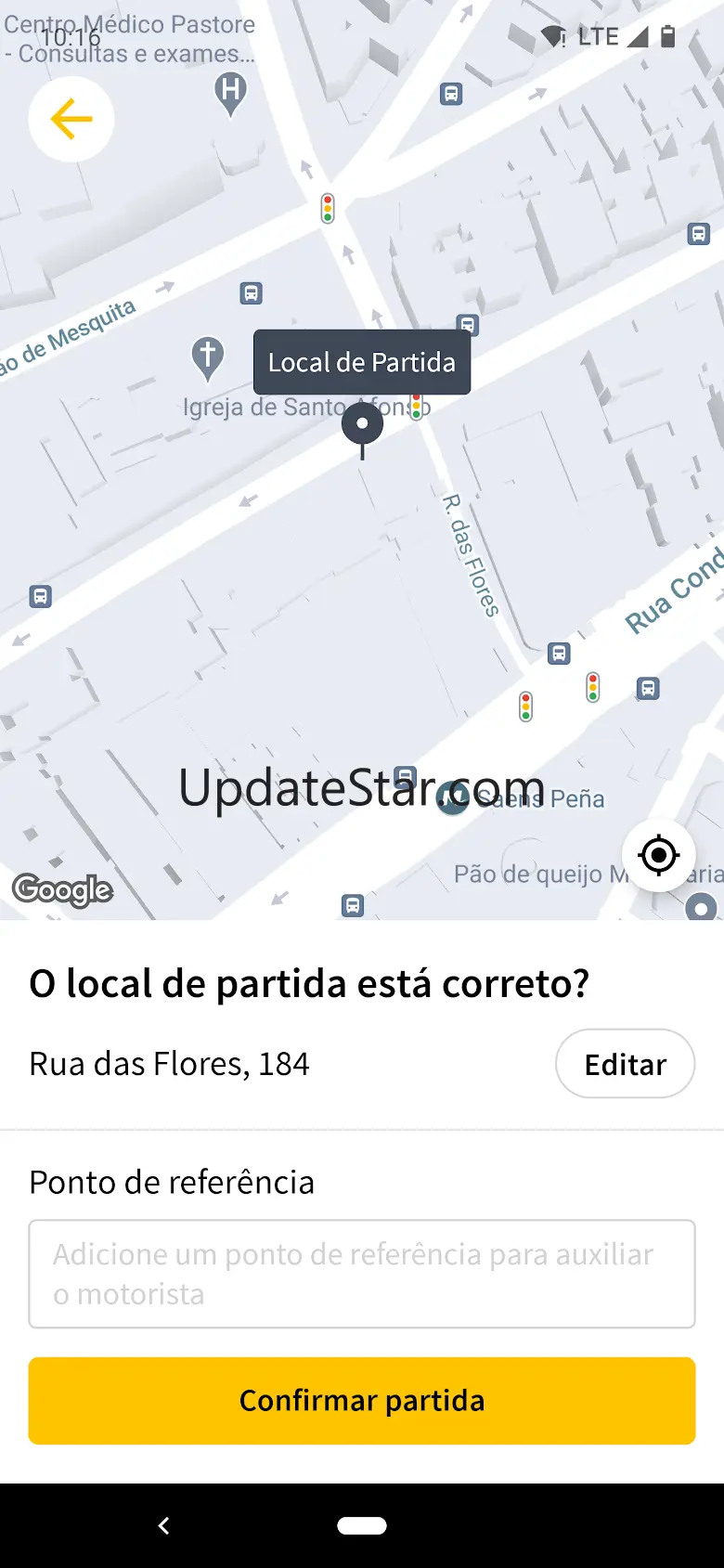724x1568 pixels.
Task: Go back using the yellow arrow
Action: click(x=71, y=119)
